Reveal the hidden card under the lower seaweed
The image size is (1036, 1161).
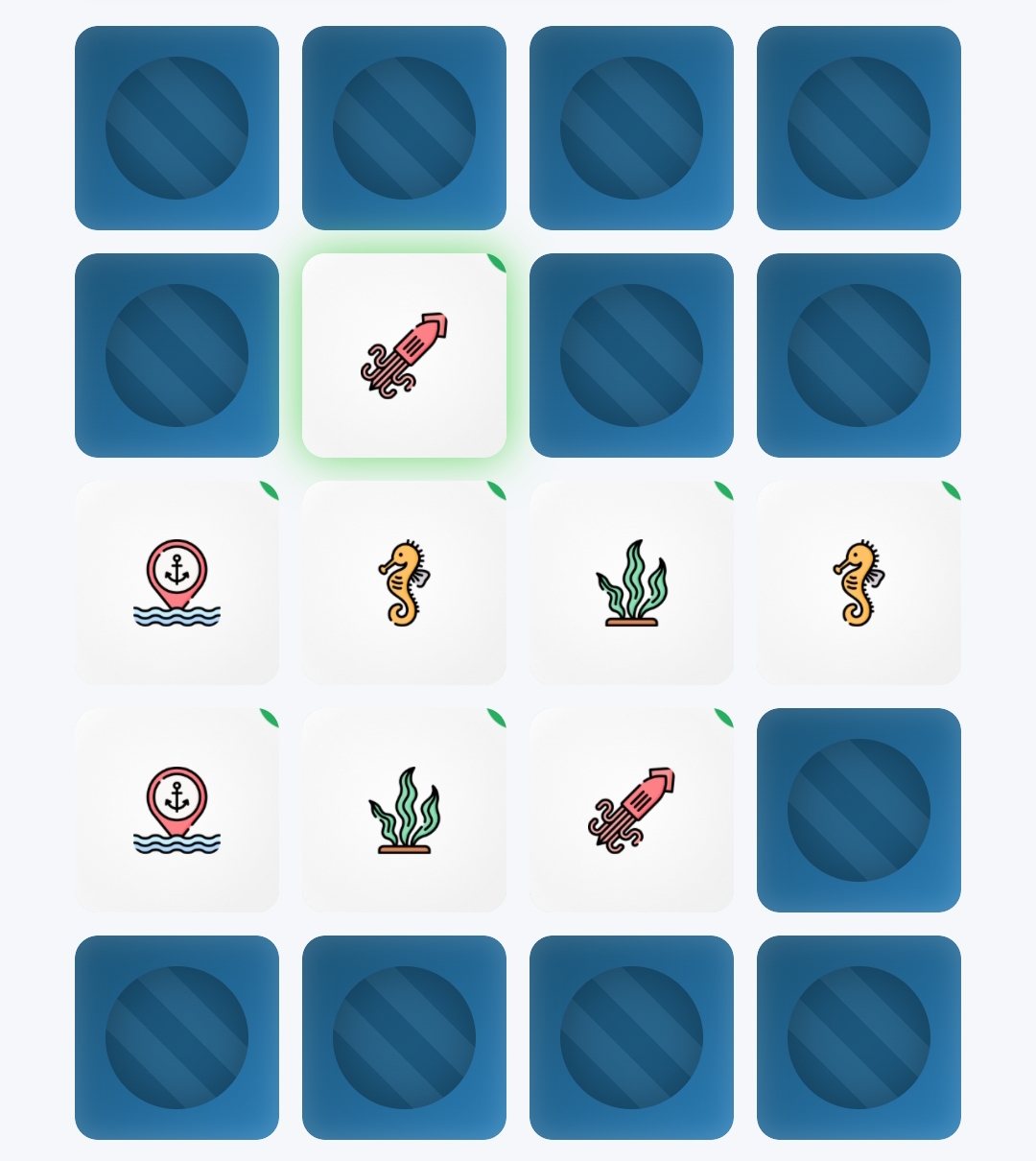[x=404, y=1037]
